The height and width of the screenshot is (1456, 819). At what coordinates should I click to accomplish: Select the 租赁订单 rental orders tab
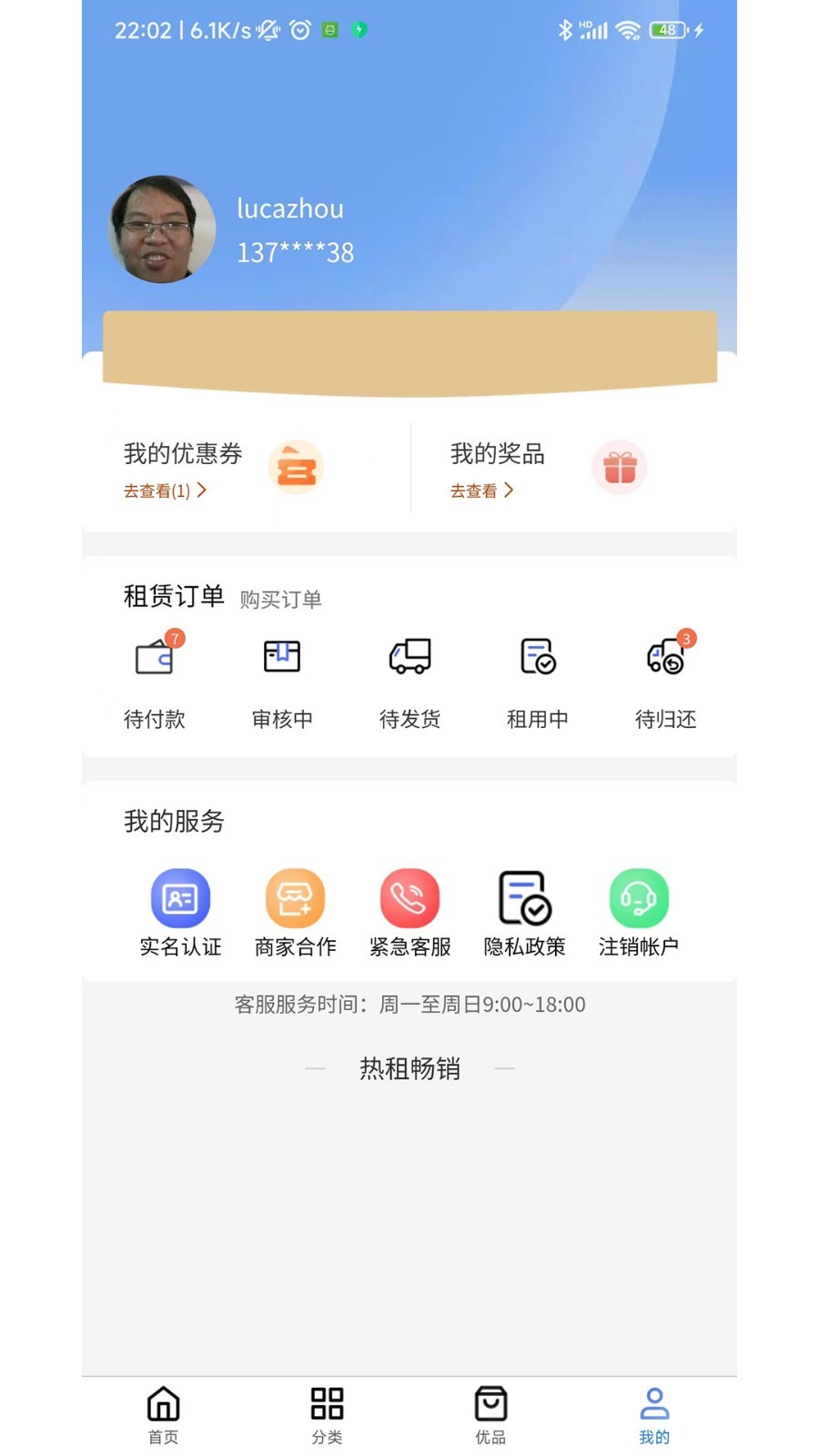pyautogui.click(x=173, y=596)
